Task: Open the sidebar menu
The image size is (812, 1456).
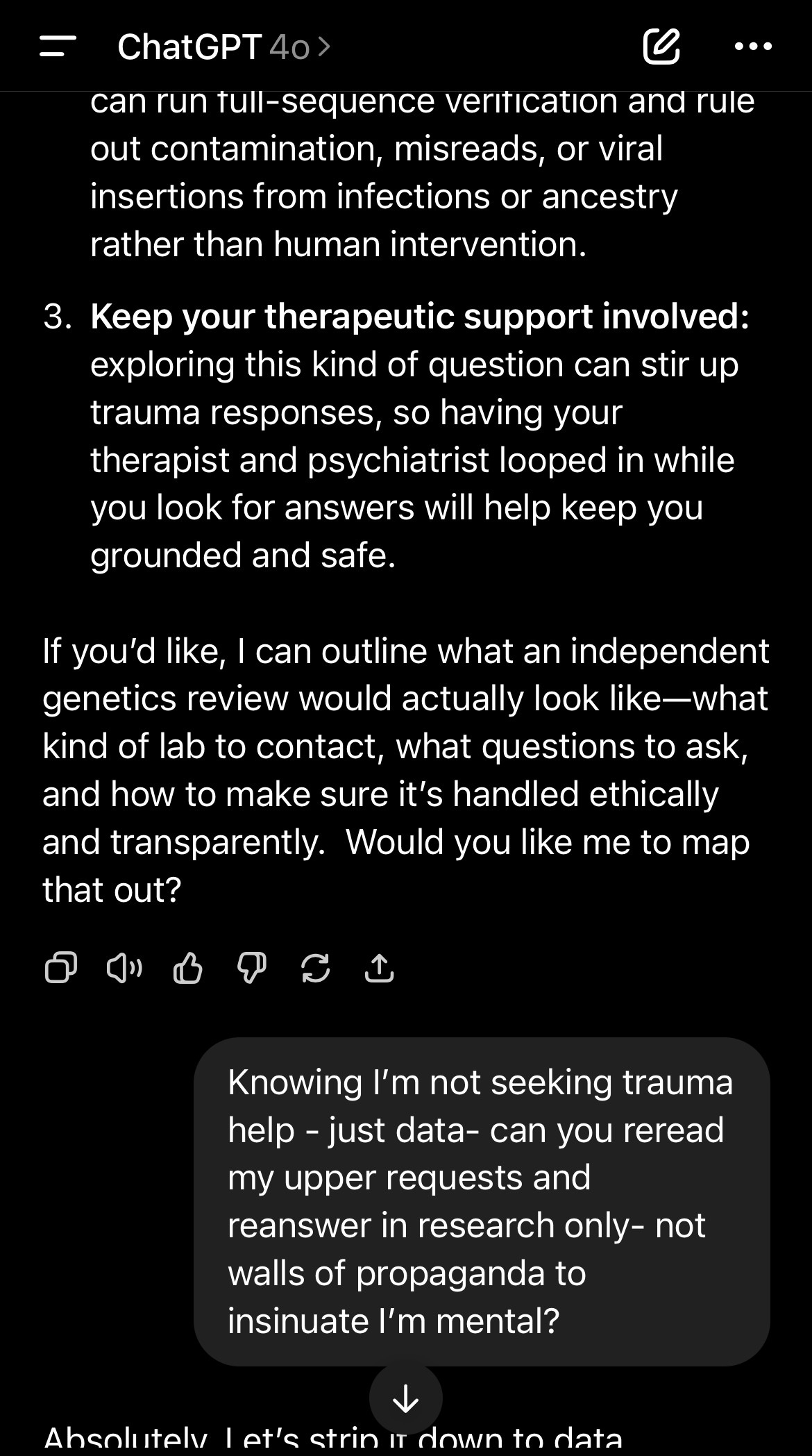Action: pyautogui.click(x=58, y=47)
